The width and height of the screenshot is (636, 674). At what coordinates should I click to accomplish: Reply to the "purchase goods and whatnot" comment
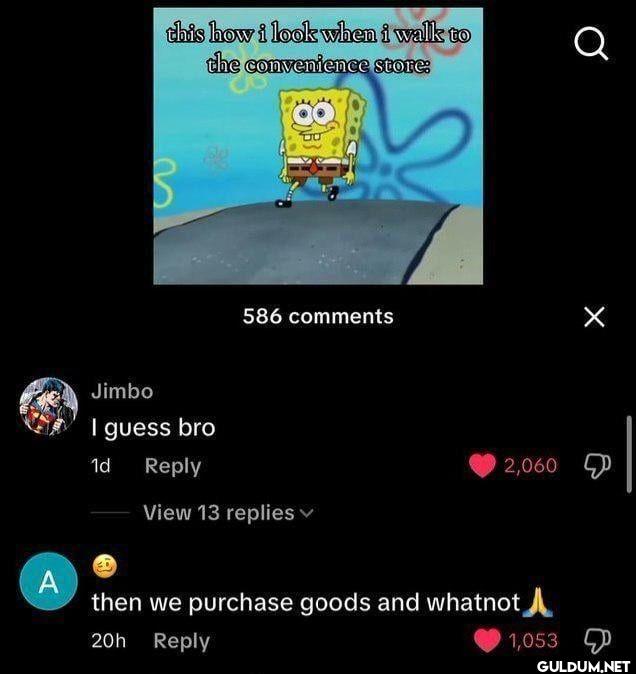181,641
